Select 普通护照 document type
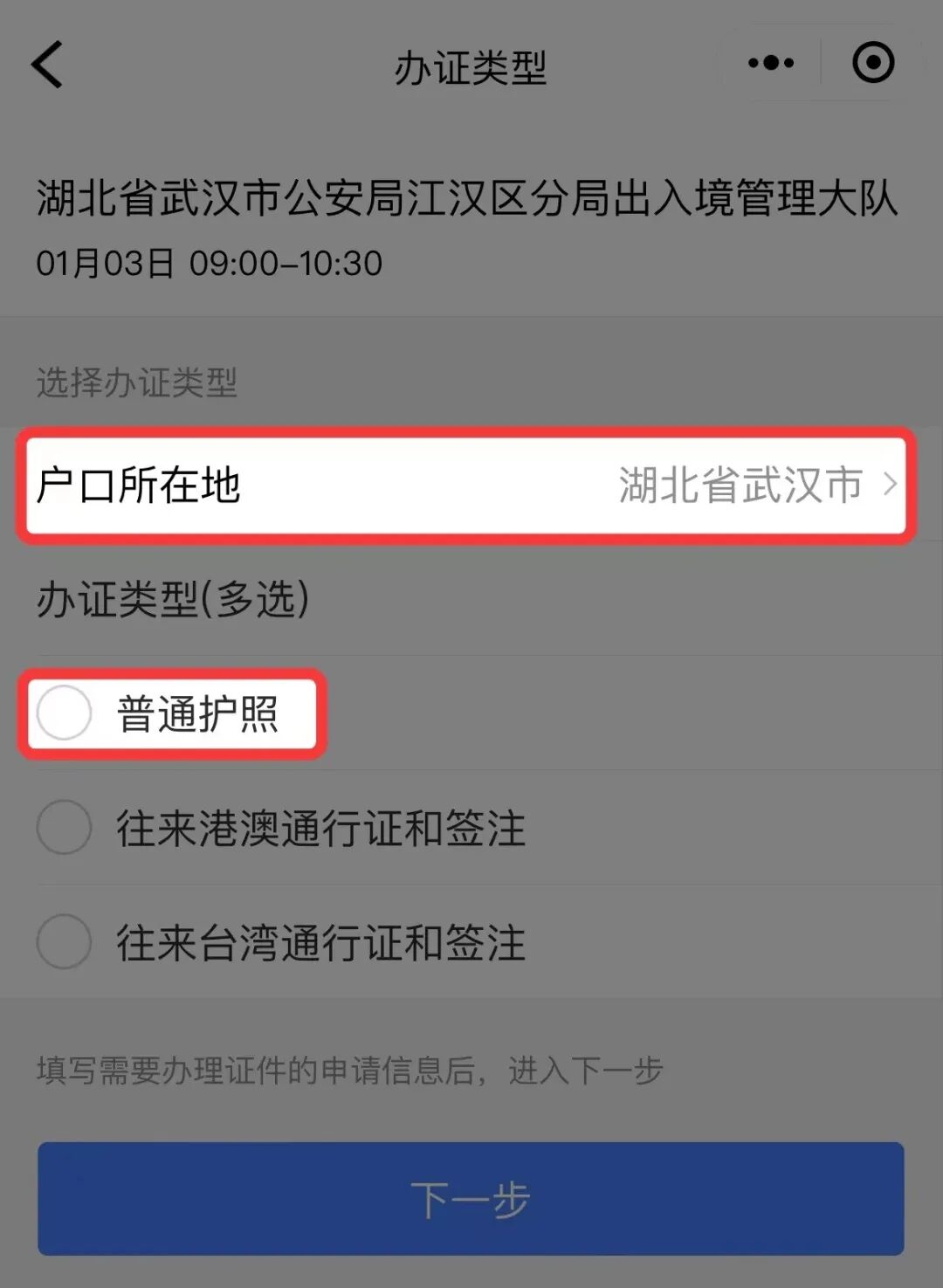 (65, 713)
